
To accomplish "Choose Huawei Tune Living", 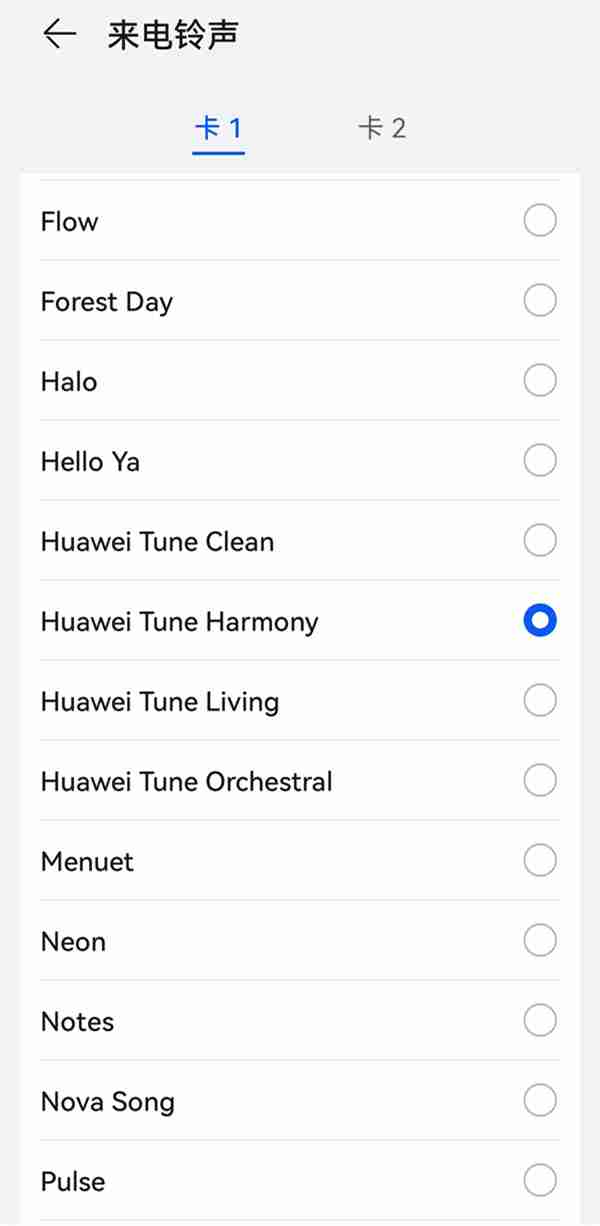I will 300,701.
